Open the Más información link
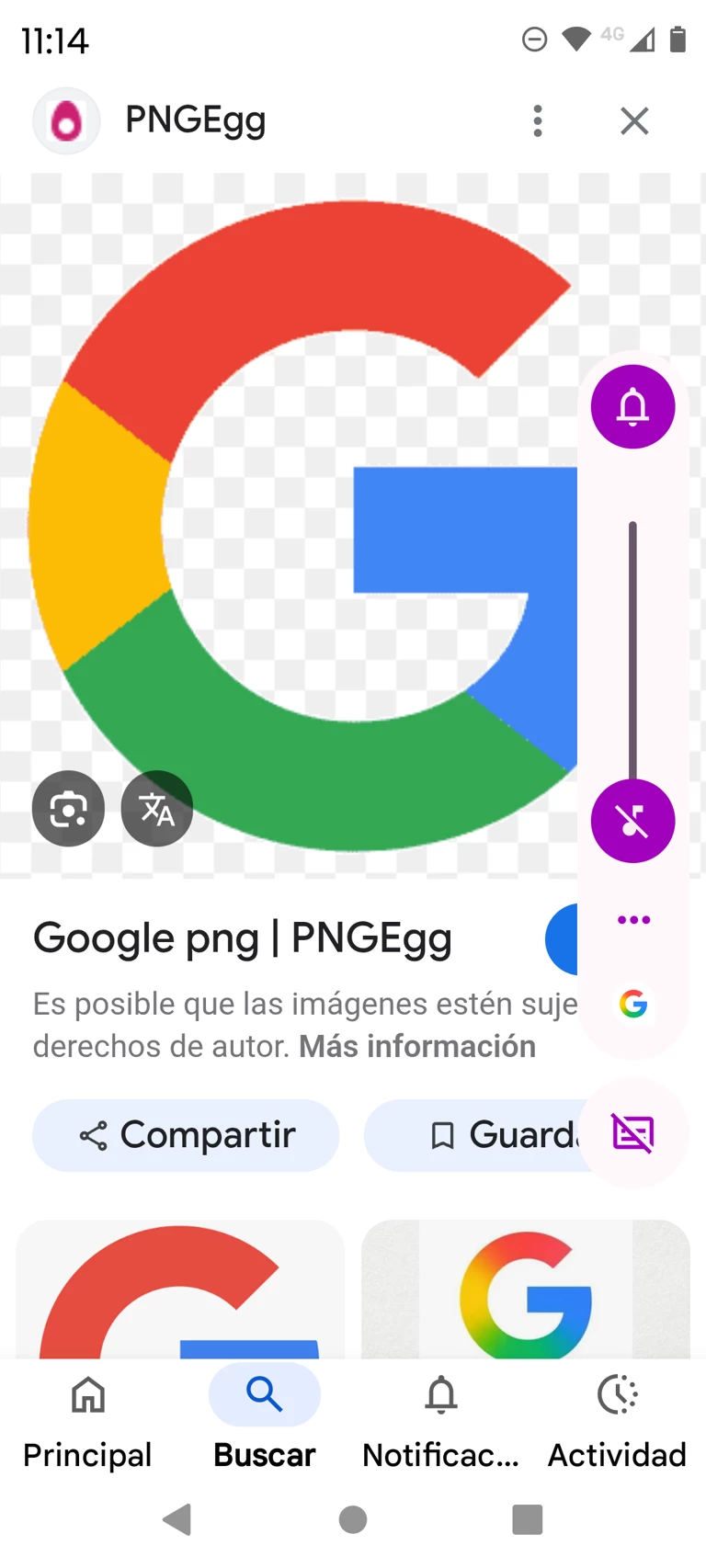 (417, 1047)
